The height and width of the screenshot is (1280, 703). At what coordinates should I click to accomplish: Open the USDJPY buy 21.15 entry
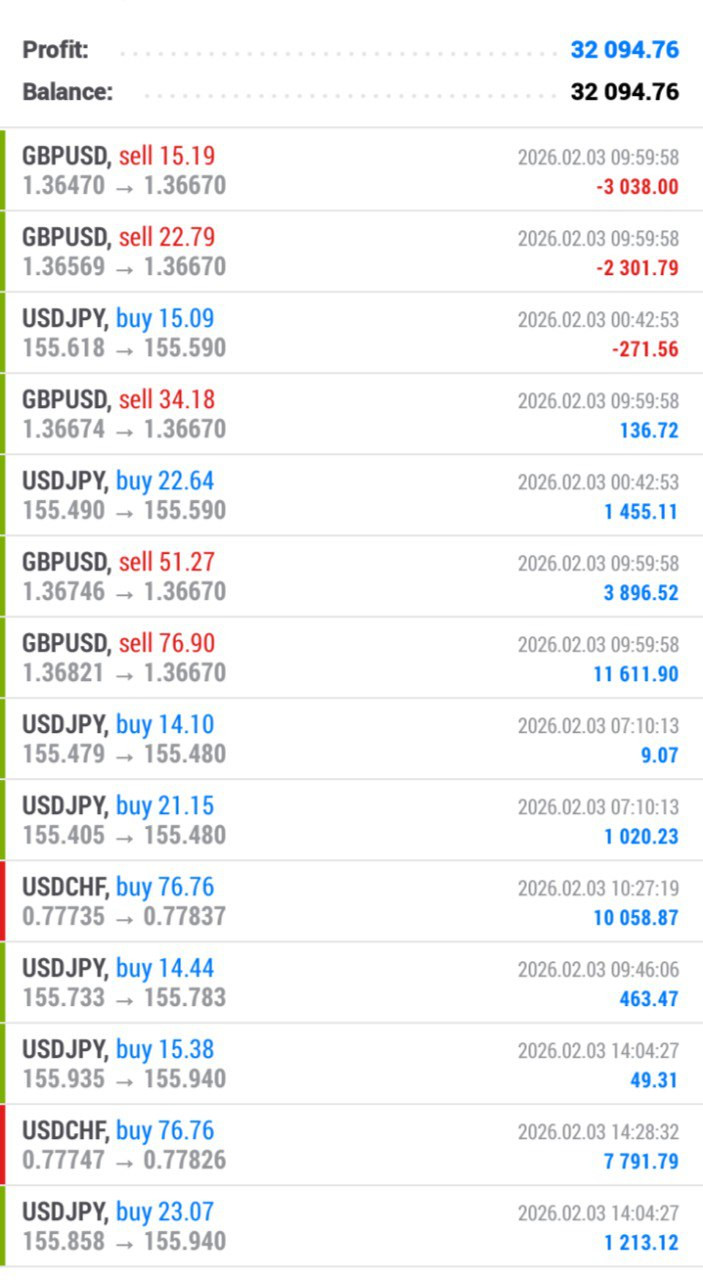pyautogui.click(x=350, y=820)
